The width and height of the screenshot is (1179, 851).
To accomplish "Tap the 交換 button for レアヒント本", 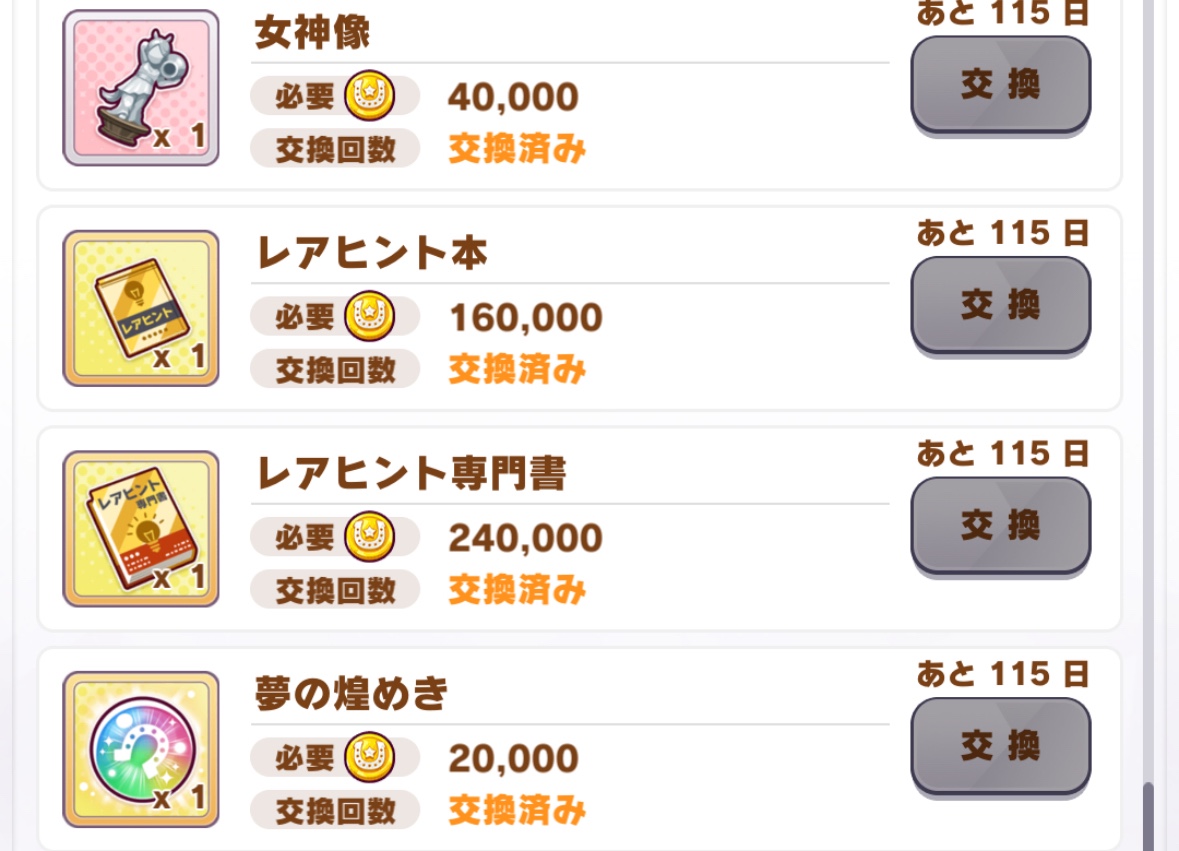I will tap(1000, 305).
